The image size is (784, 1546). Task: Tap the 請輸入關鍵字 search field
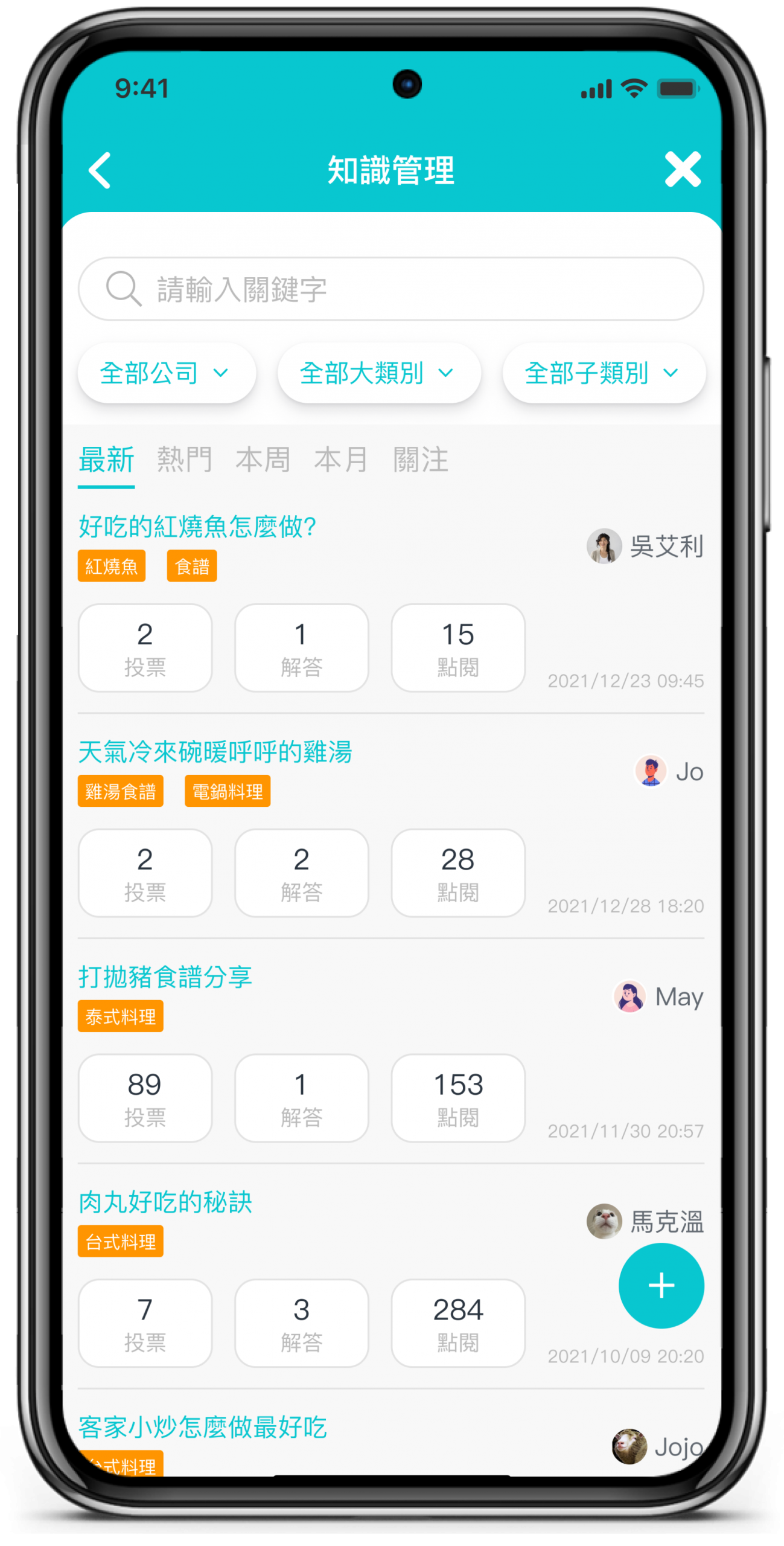tap(391, 289)
